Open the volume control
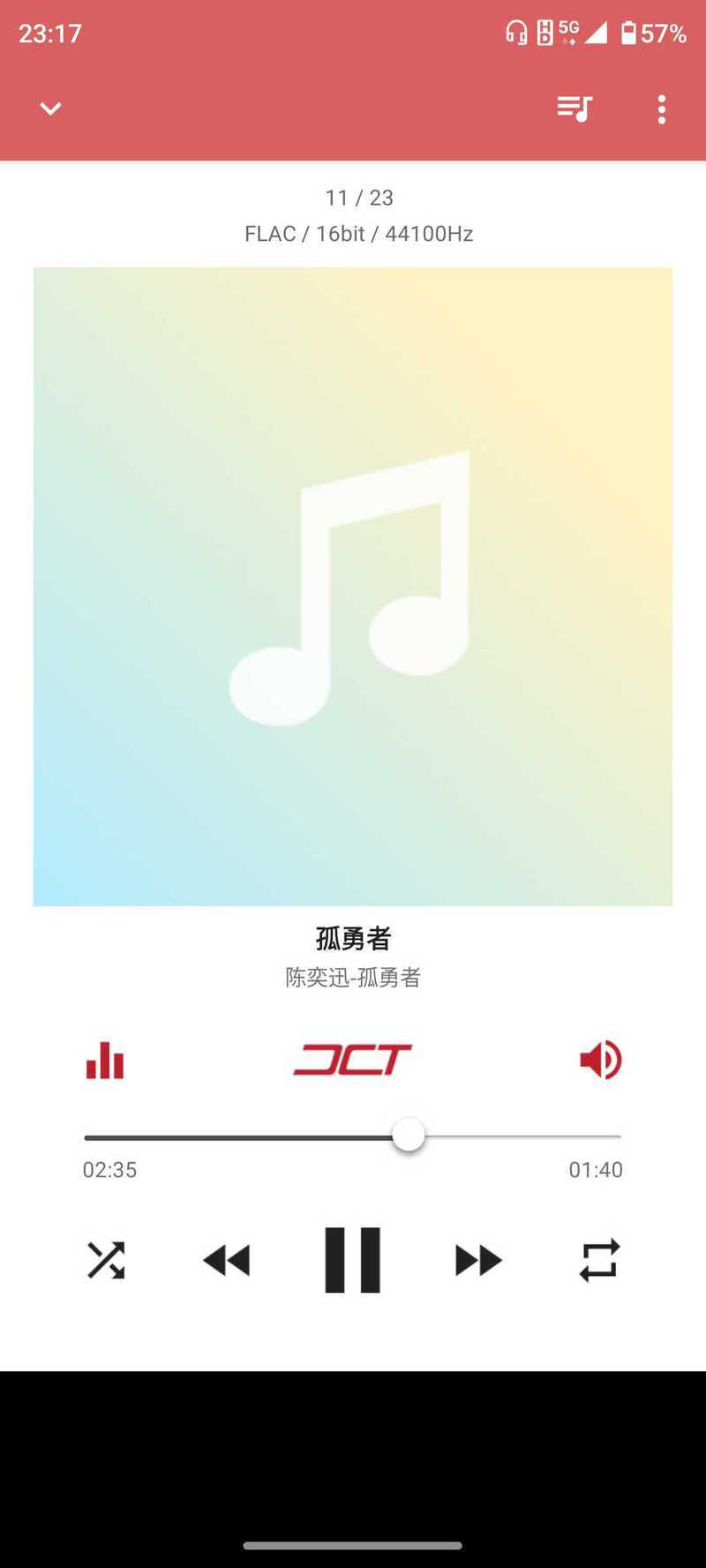The image size is (706, 1568). pos(601,1060)
